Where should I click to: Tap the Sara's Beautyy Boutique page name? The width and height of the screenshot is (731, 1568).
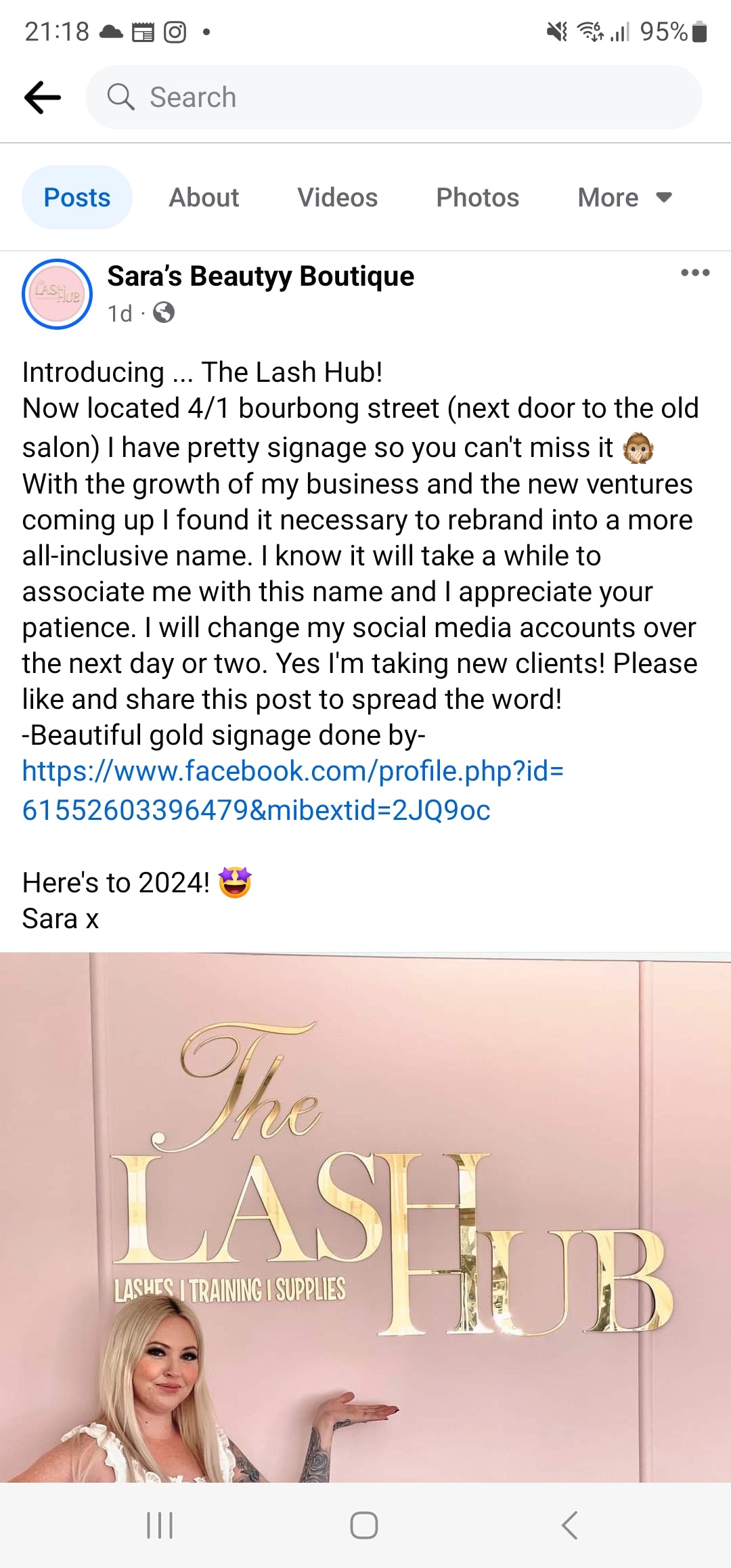(261, 276)
